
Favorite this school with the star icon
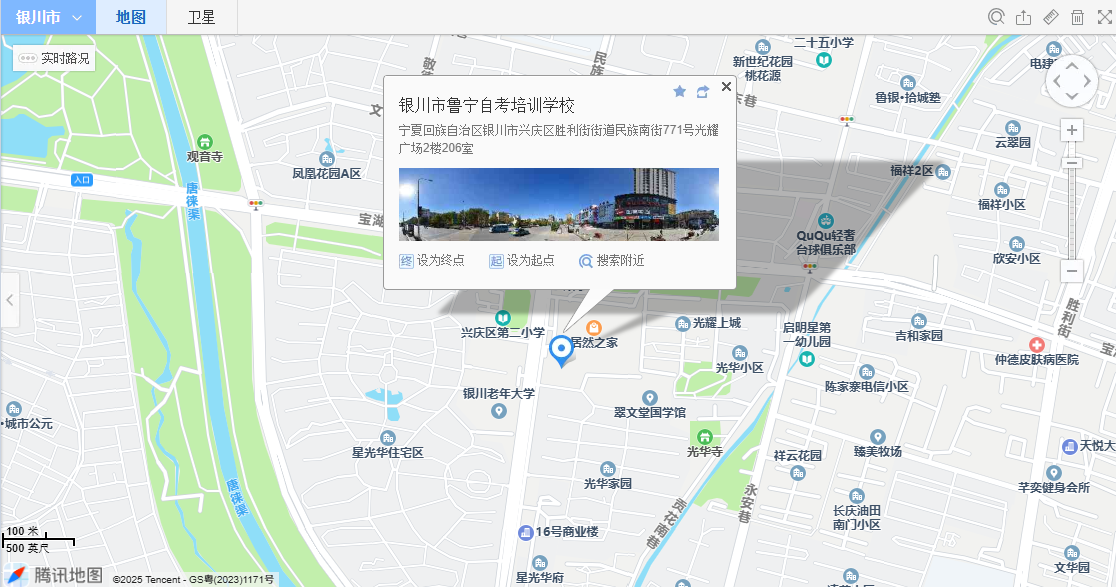coord(680,92)
